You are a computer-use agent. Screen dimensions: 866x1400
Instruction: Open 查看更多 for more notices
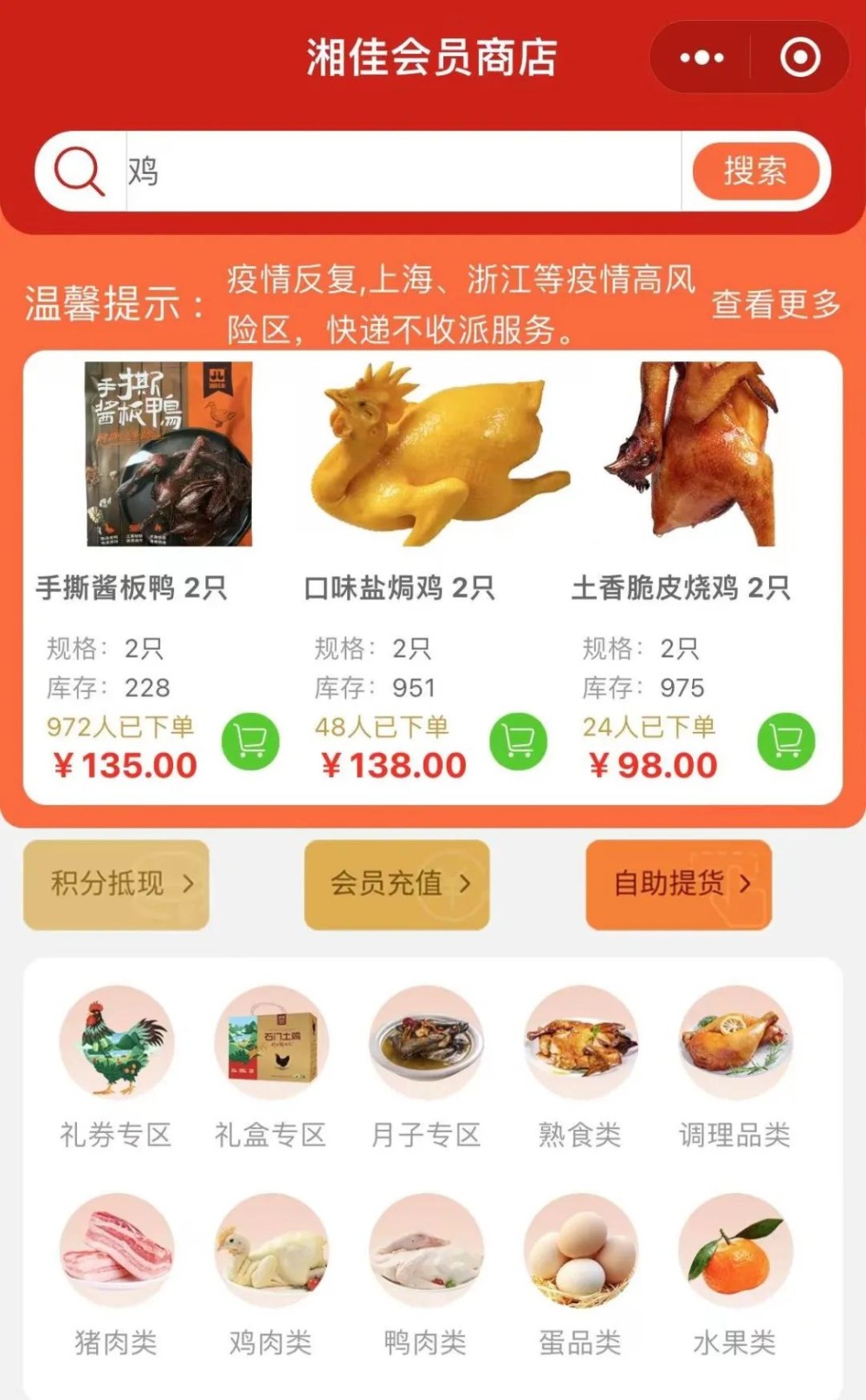[x=775, y=304]
